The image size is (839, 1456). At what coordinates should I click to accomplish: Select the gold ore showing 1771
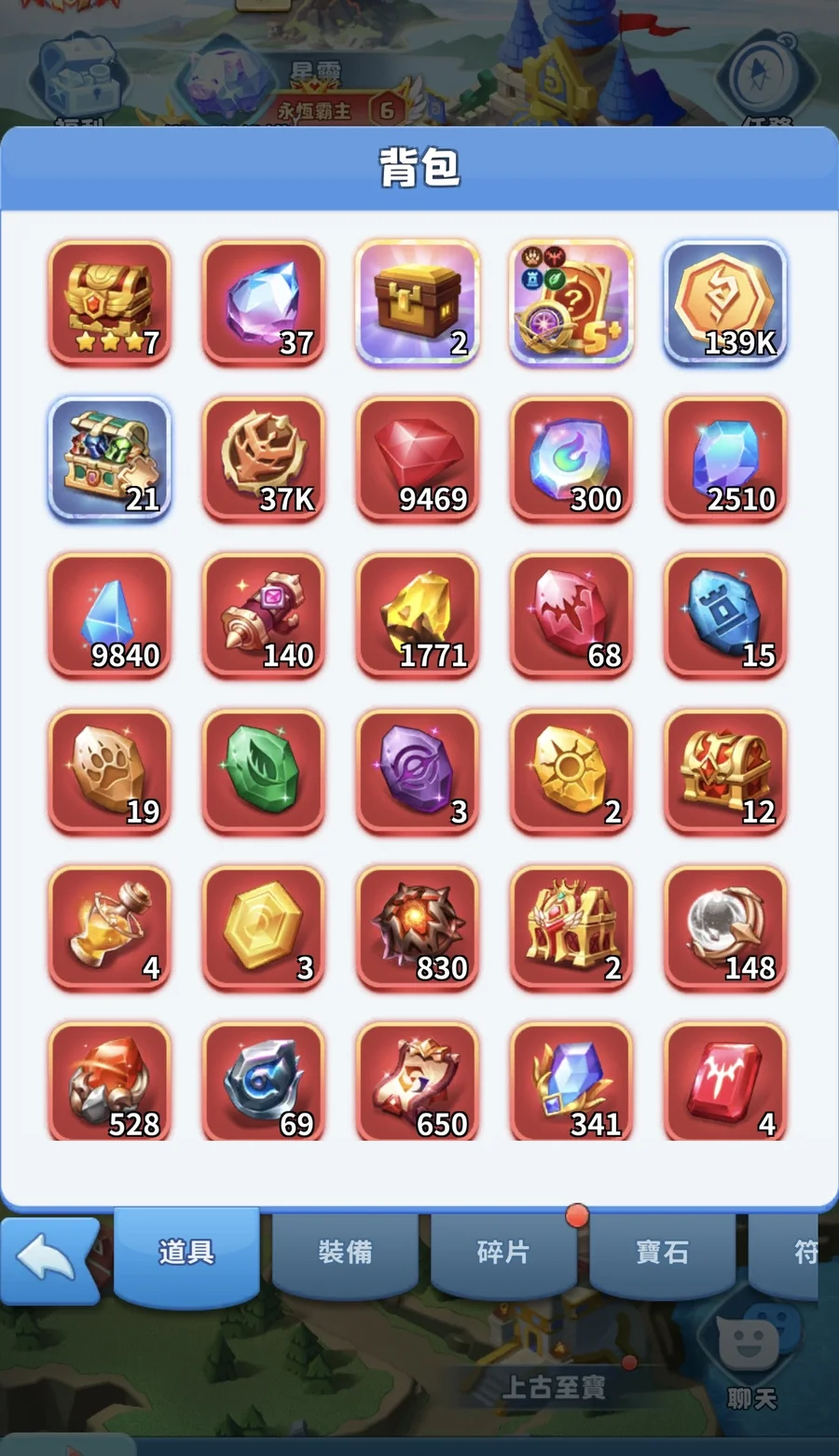pyautogui.click(x=418, y=616)
